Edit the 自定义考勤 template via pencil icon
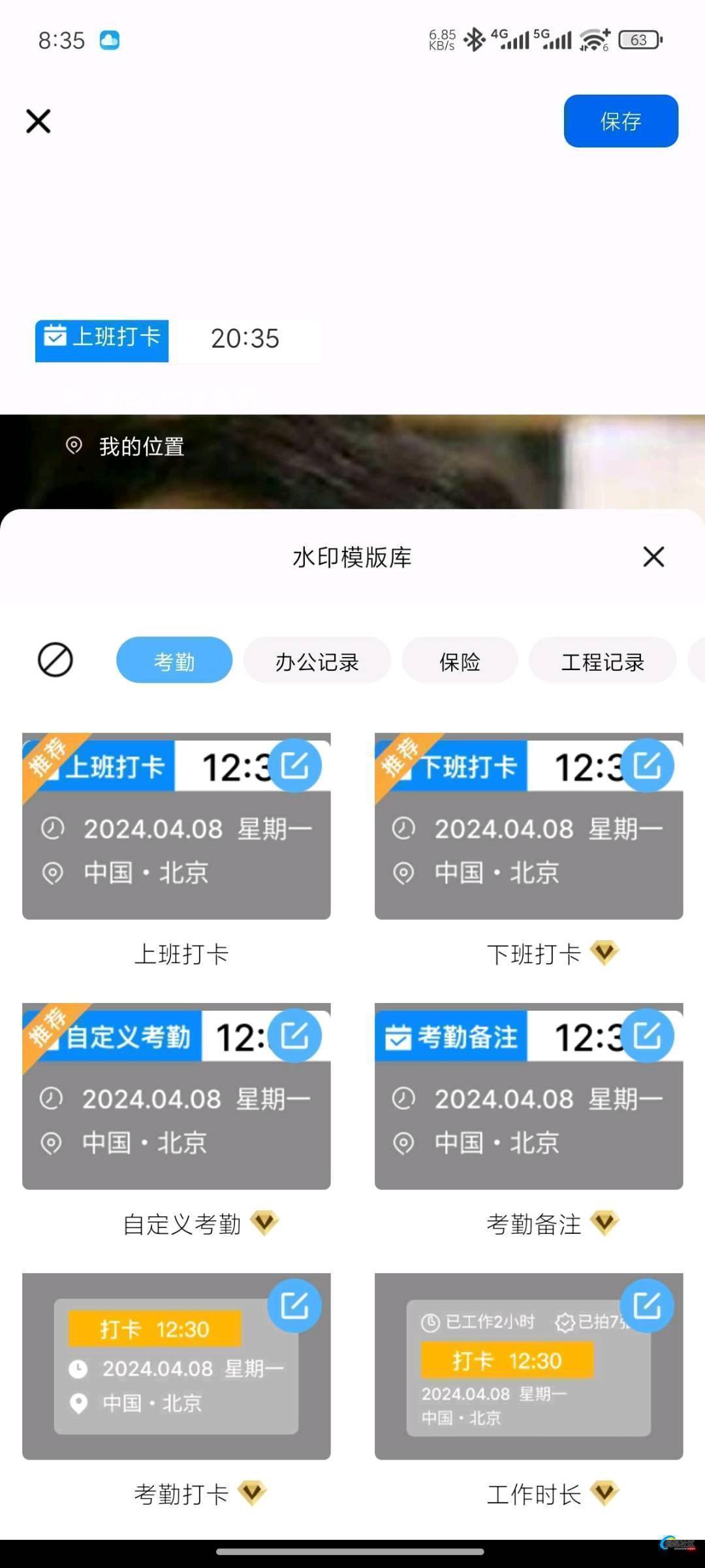Screen dimensions: 705x1568 click(294, 1036)
